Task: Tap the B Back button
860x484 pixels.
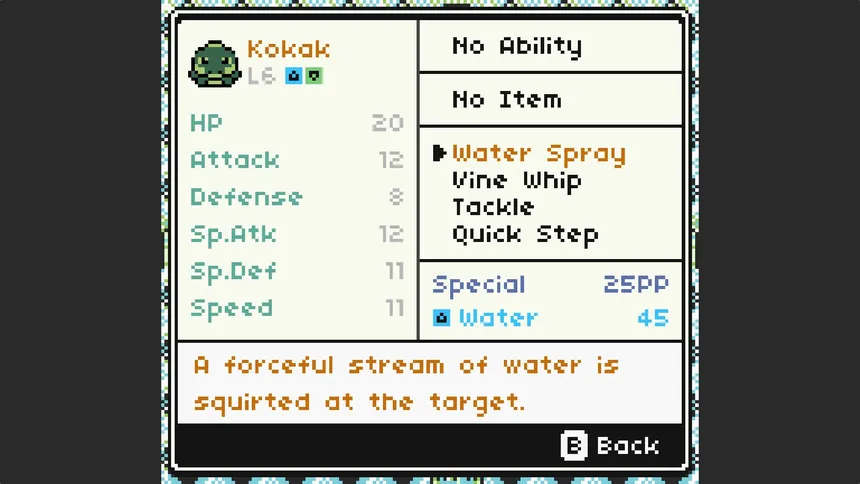Action: tap(610, 446)
